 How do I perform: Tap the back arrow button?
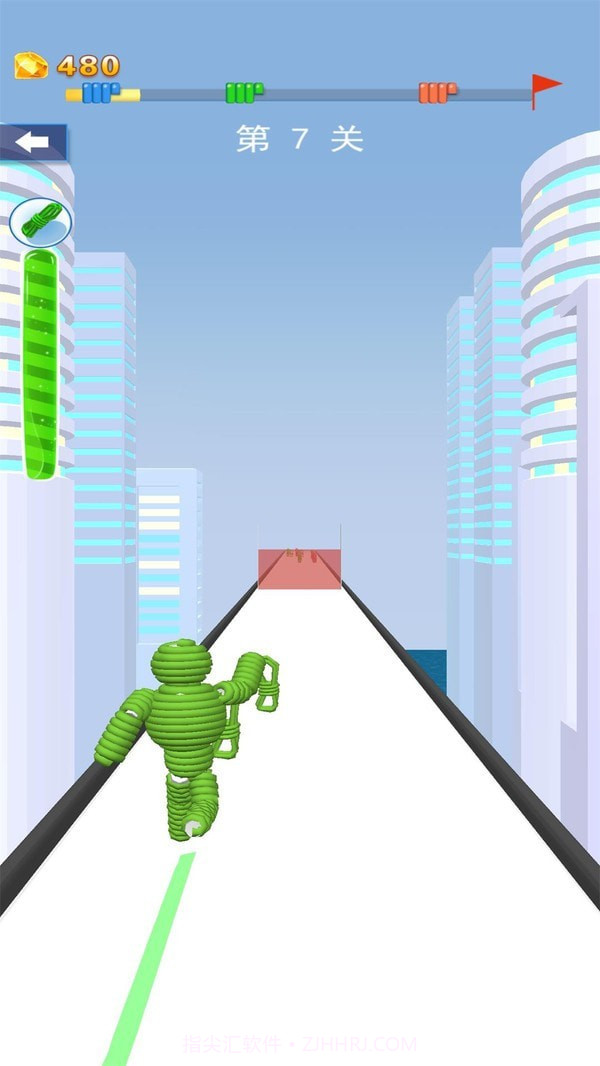(32, 142)
